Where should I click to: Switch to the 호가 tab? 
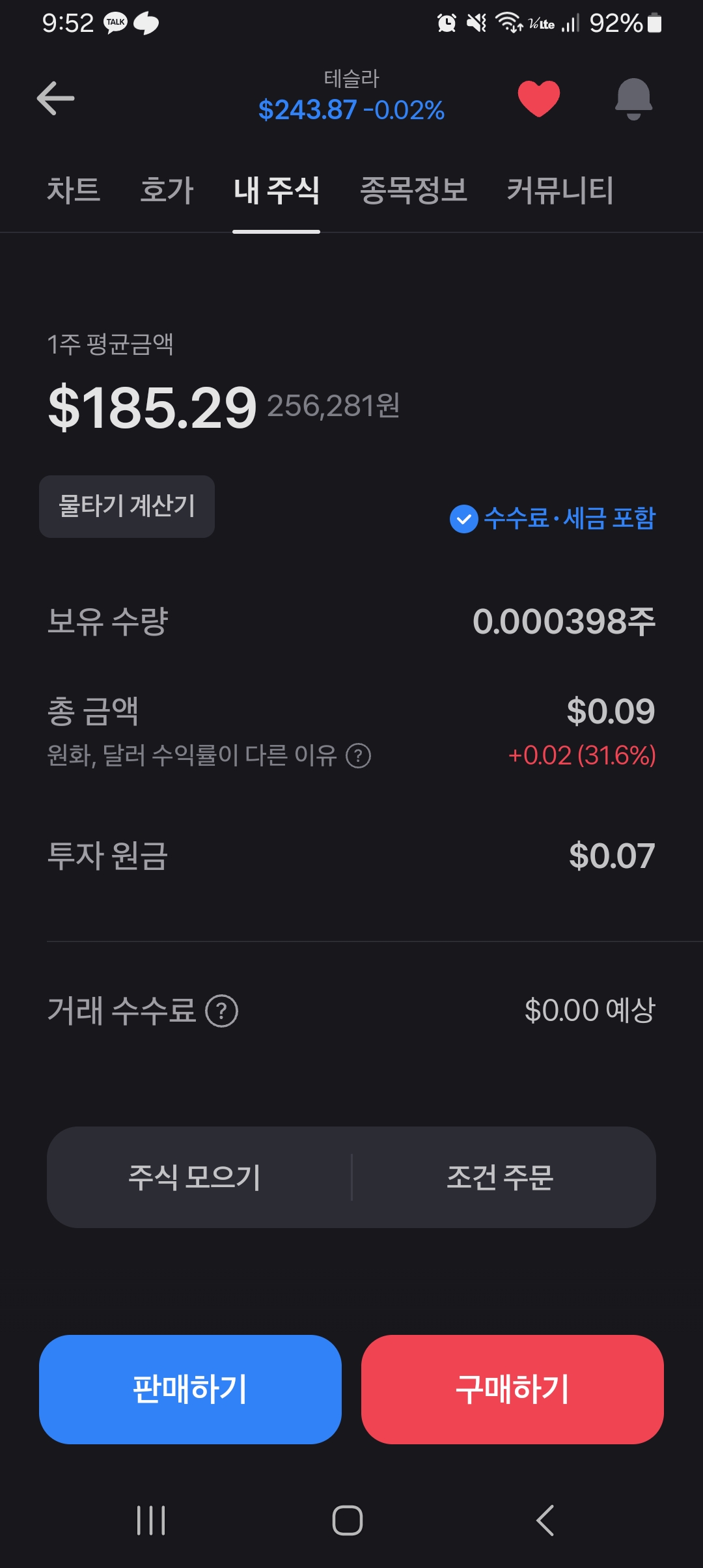tap(167, 190)
